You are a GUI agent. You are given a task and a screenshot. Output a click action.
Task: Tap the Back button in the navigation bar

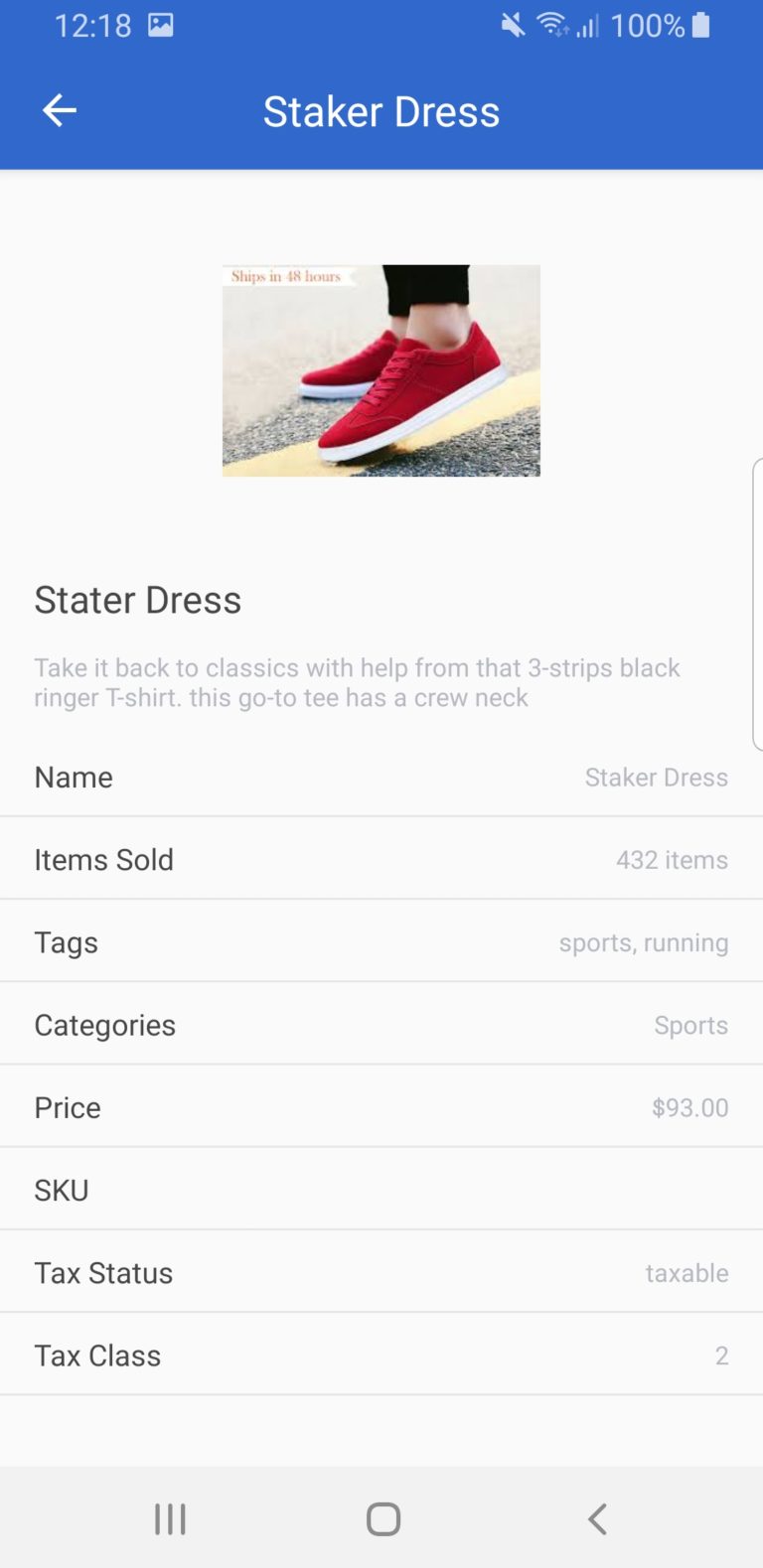tap(596, 1517)
